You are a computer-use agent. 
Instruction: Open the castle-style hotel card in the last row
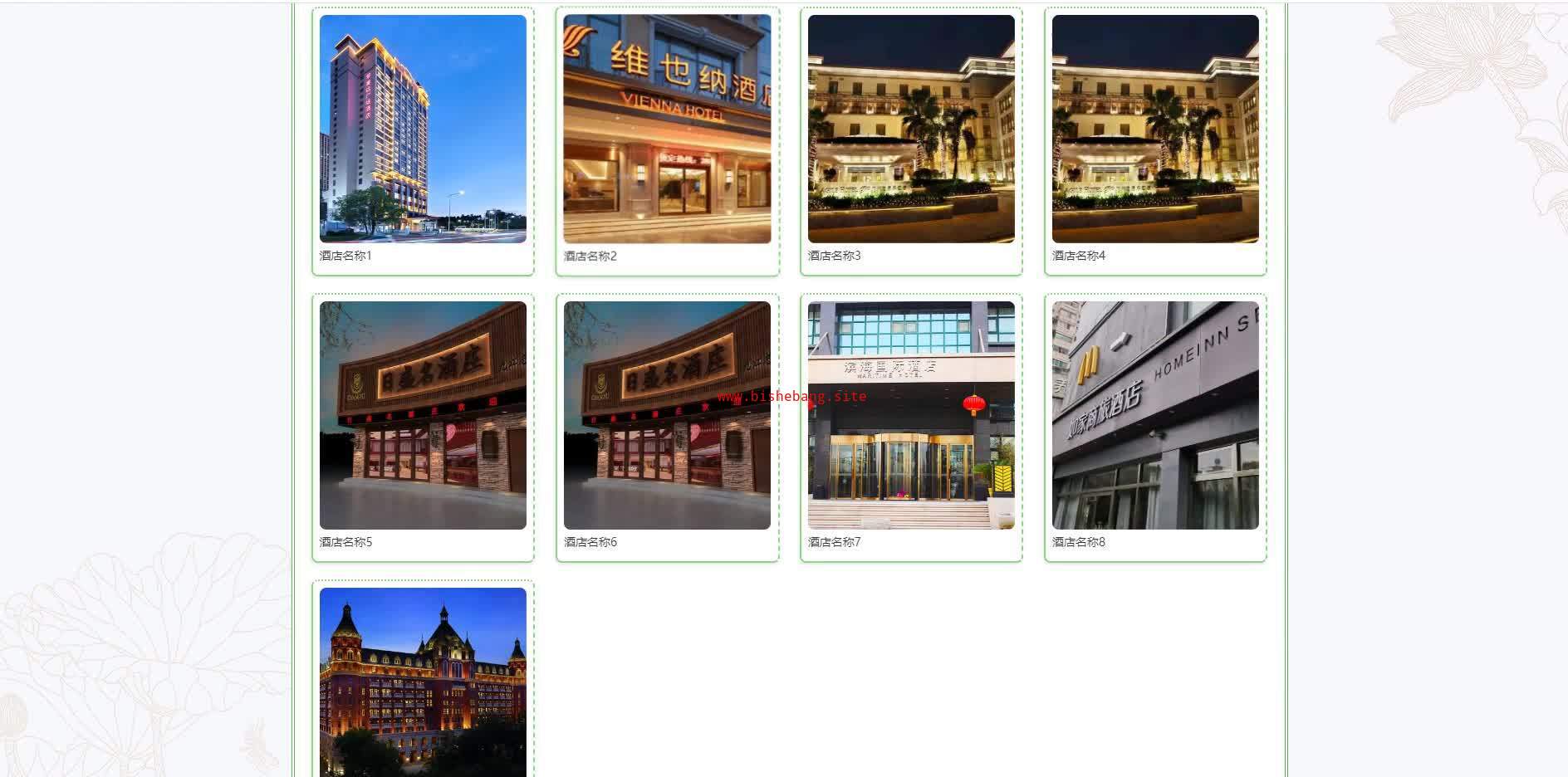[423, 682]
